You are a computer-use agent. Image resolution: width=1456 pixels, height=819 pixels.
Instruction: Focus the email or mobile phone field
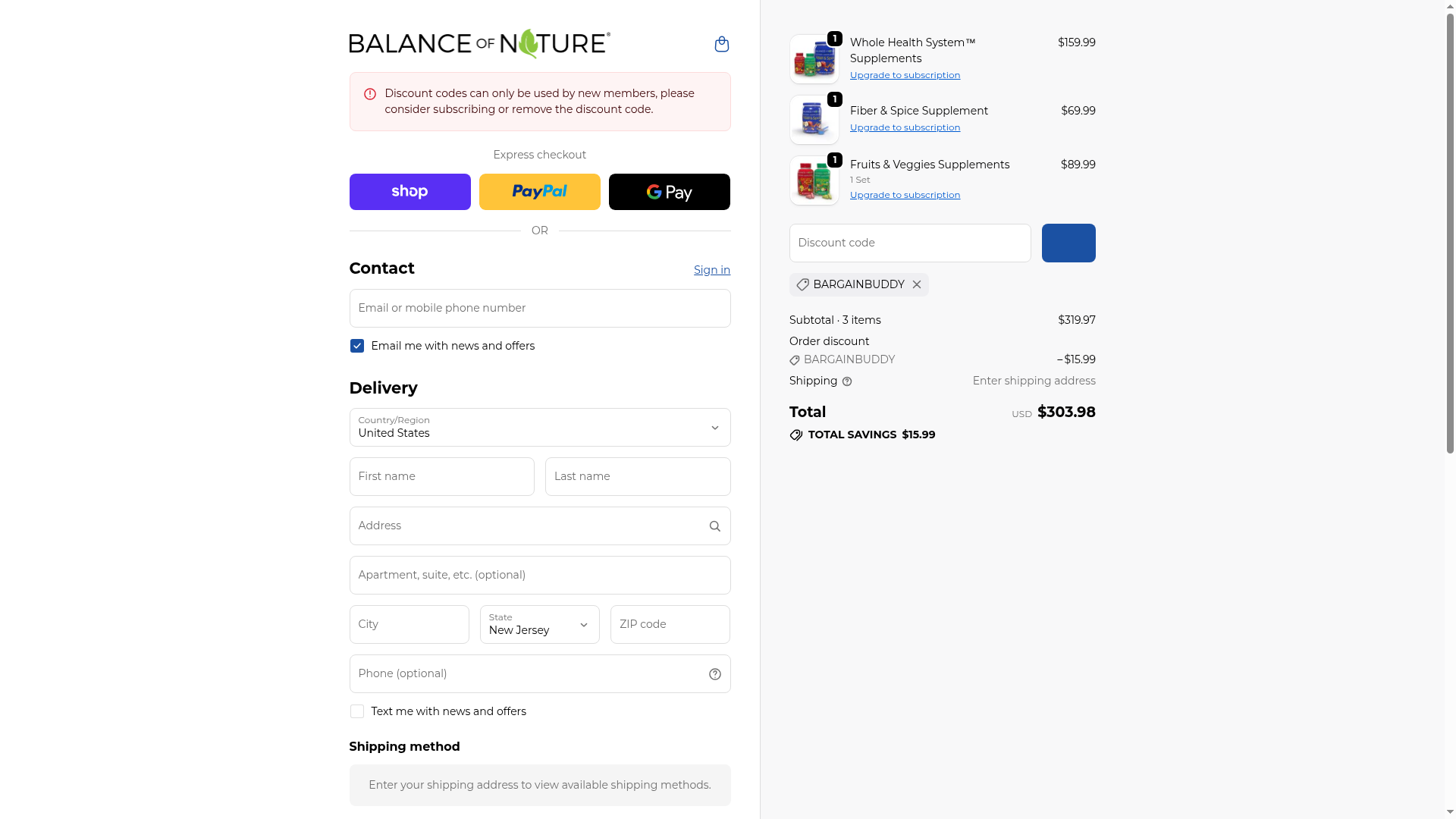coord(539,308)
